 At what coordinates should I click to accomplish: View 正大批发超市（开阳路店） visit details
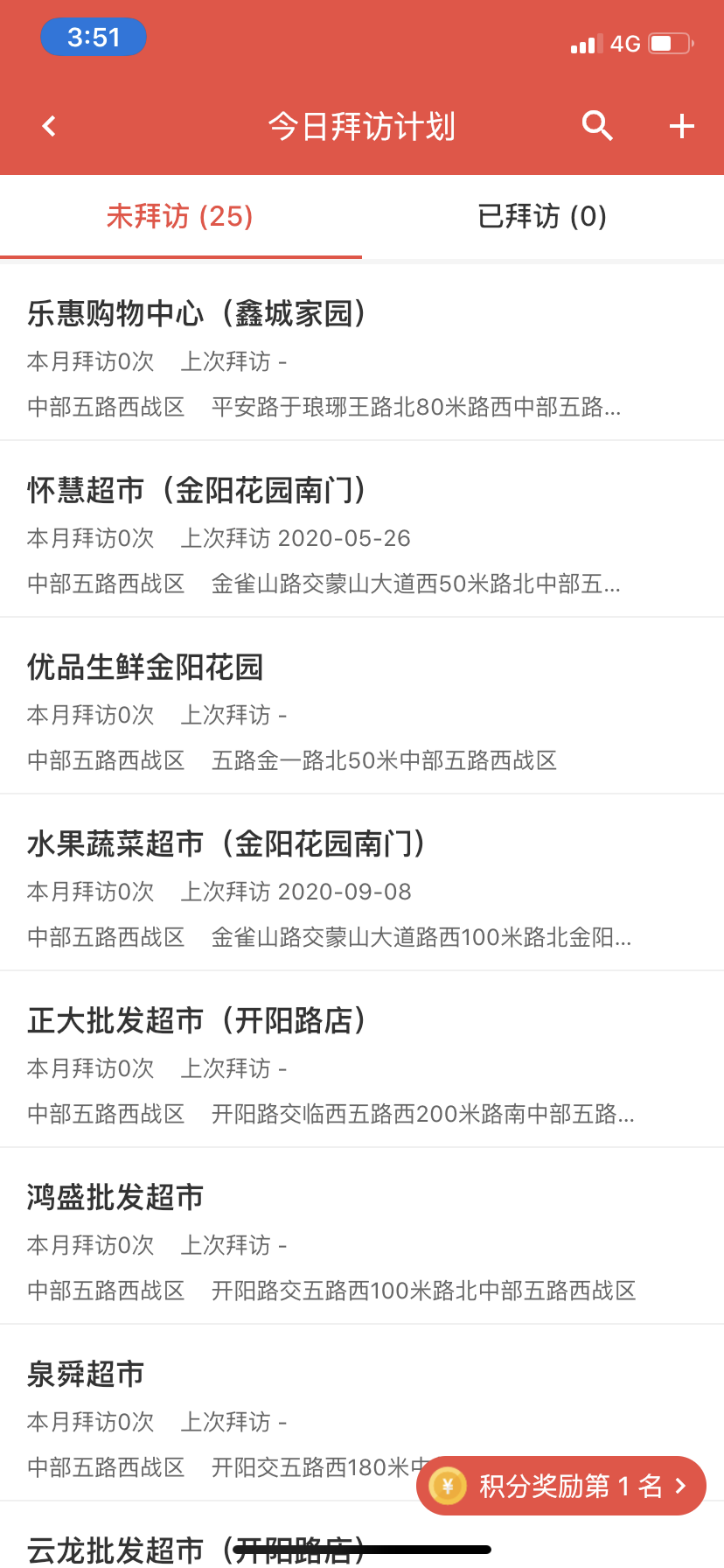point(362,1064)
